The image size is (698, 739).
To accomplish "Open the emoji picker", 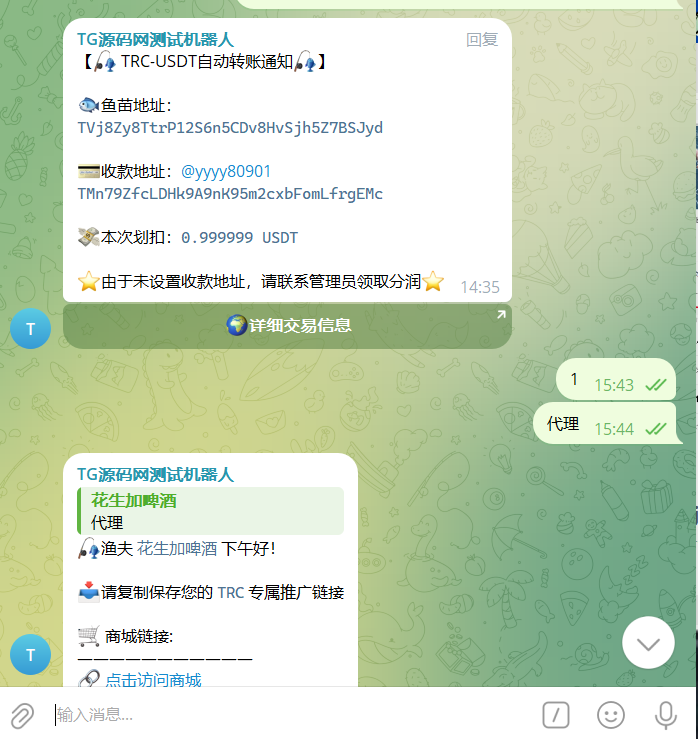I will point(611,714).
